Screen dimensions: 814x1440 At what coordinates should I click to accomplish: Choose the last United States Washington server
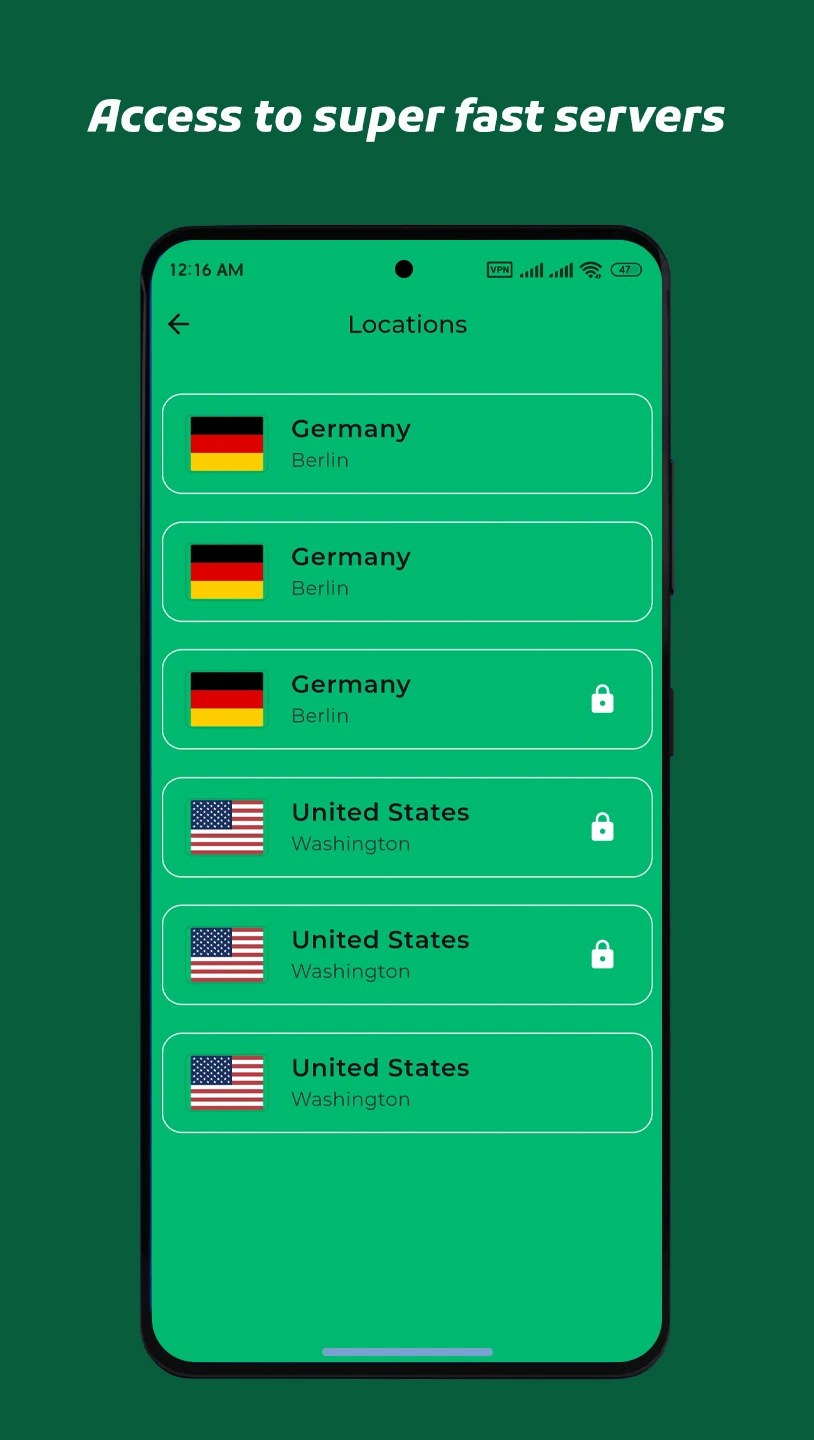click(x=407, y=1082)
